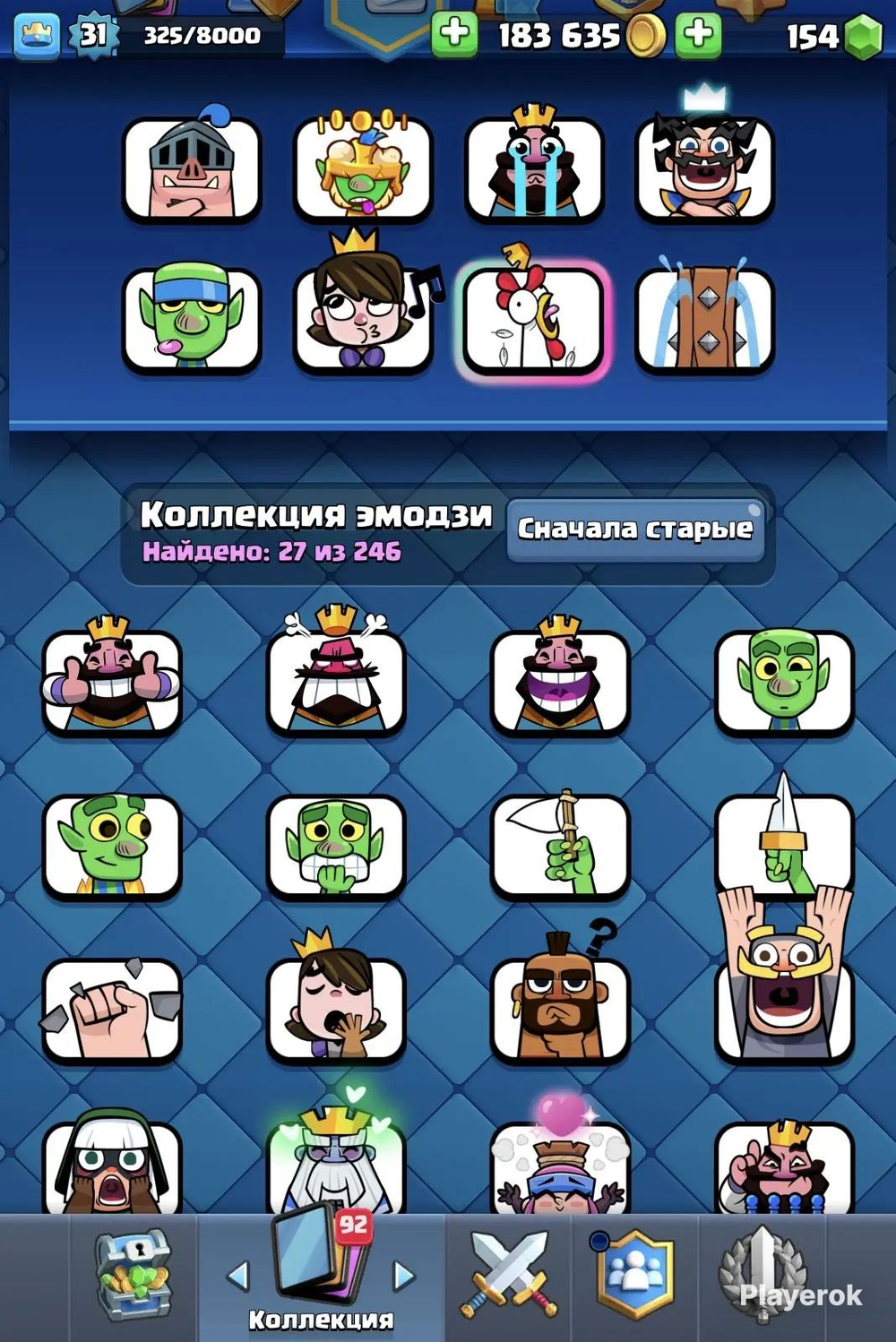Open the events trophy tab
Viewport: 896px width, 1342px height.
pyautogui.click(x=763, y=1272)
